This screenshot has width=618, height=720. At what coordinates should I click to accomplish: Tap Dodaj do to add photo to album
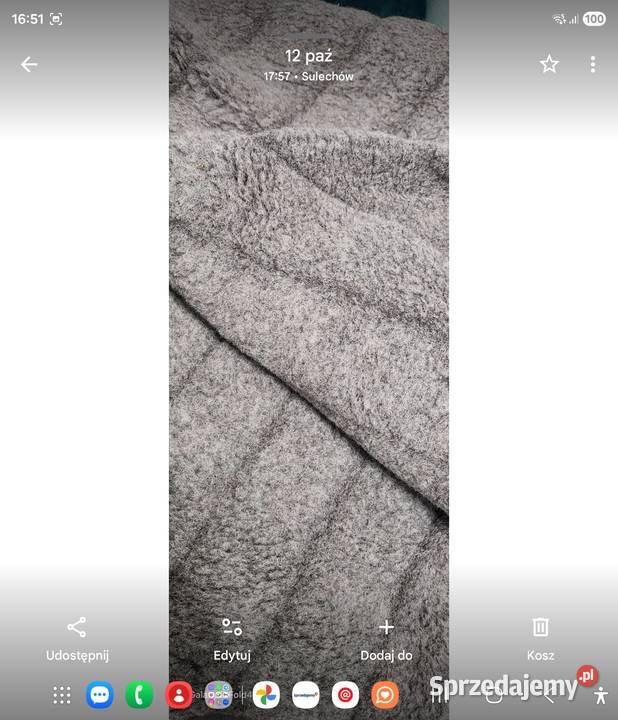(386, 639)
